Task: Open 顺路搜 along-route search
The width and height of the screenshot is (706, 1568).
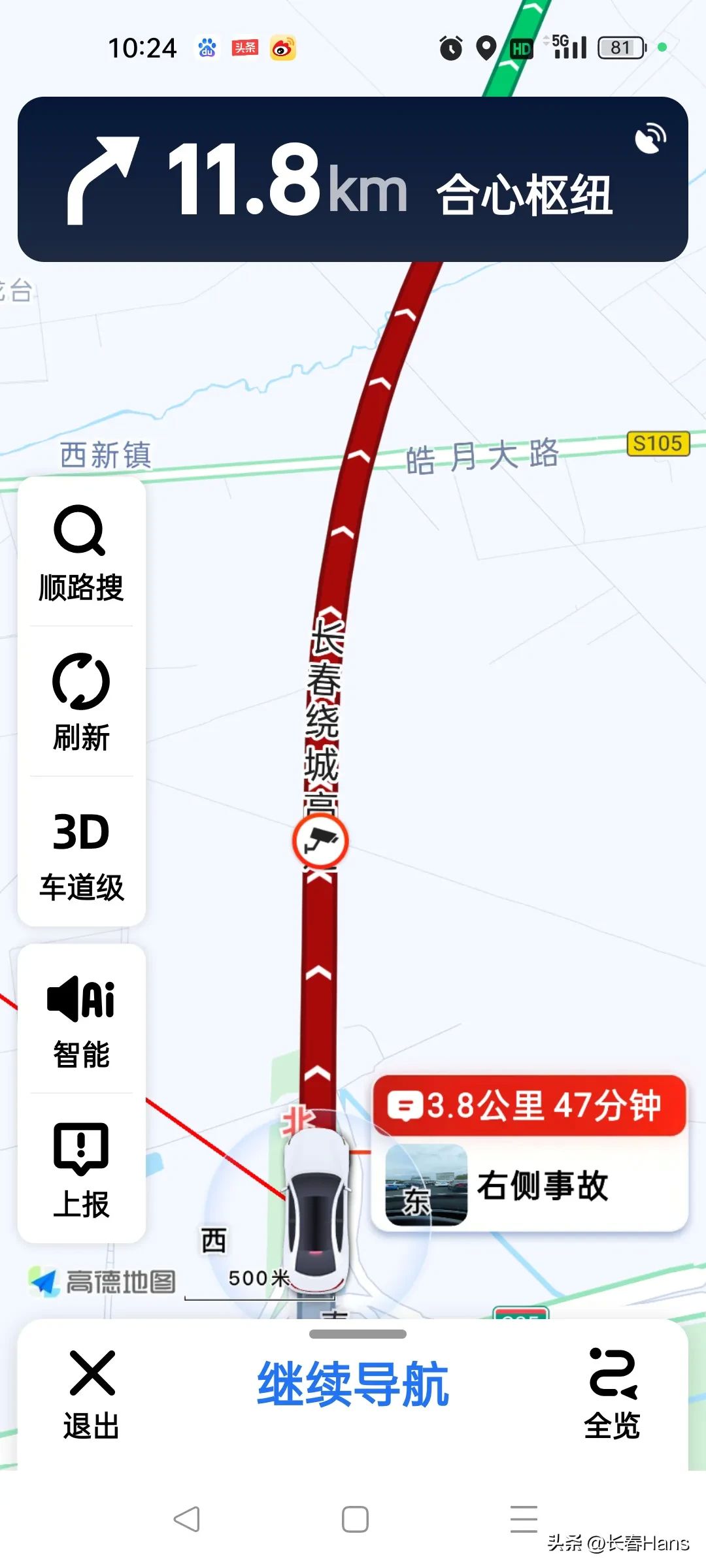Action: [x=81, y=553]
